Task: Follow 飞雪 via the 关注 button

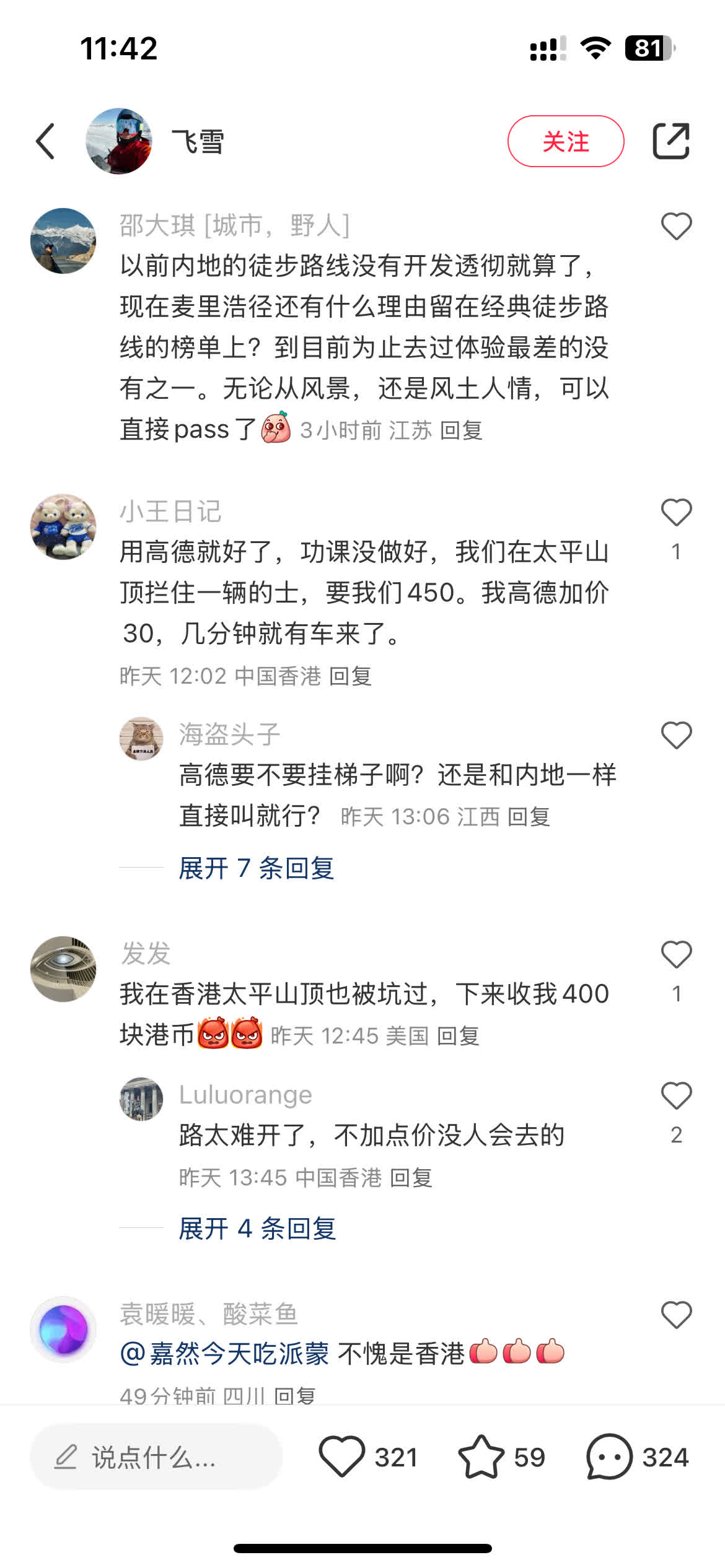Action: pyautogui.click(x=566, y=140)
